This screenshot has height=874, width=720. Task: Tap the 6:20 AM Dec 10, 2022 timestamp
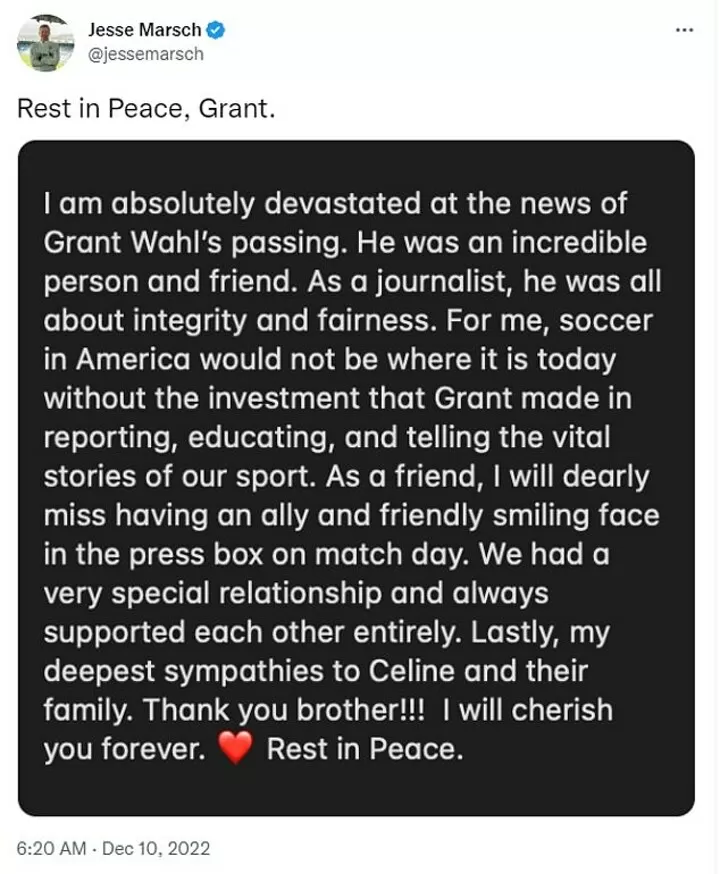click(x=114, y=847)
